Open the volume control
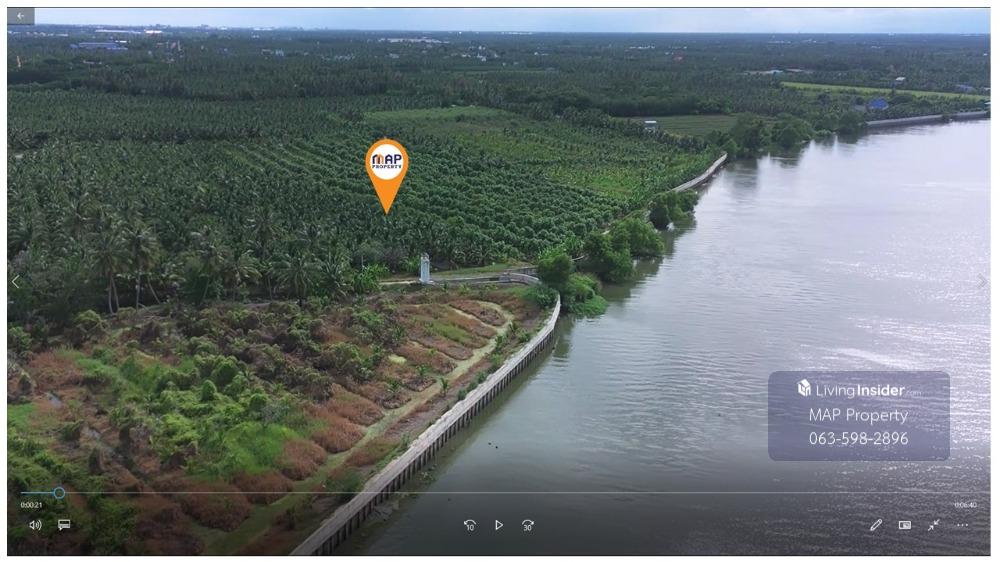 coord(35,524)
